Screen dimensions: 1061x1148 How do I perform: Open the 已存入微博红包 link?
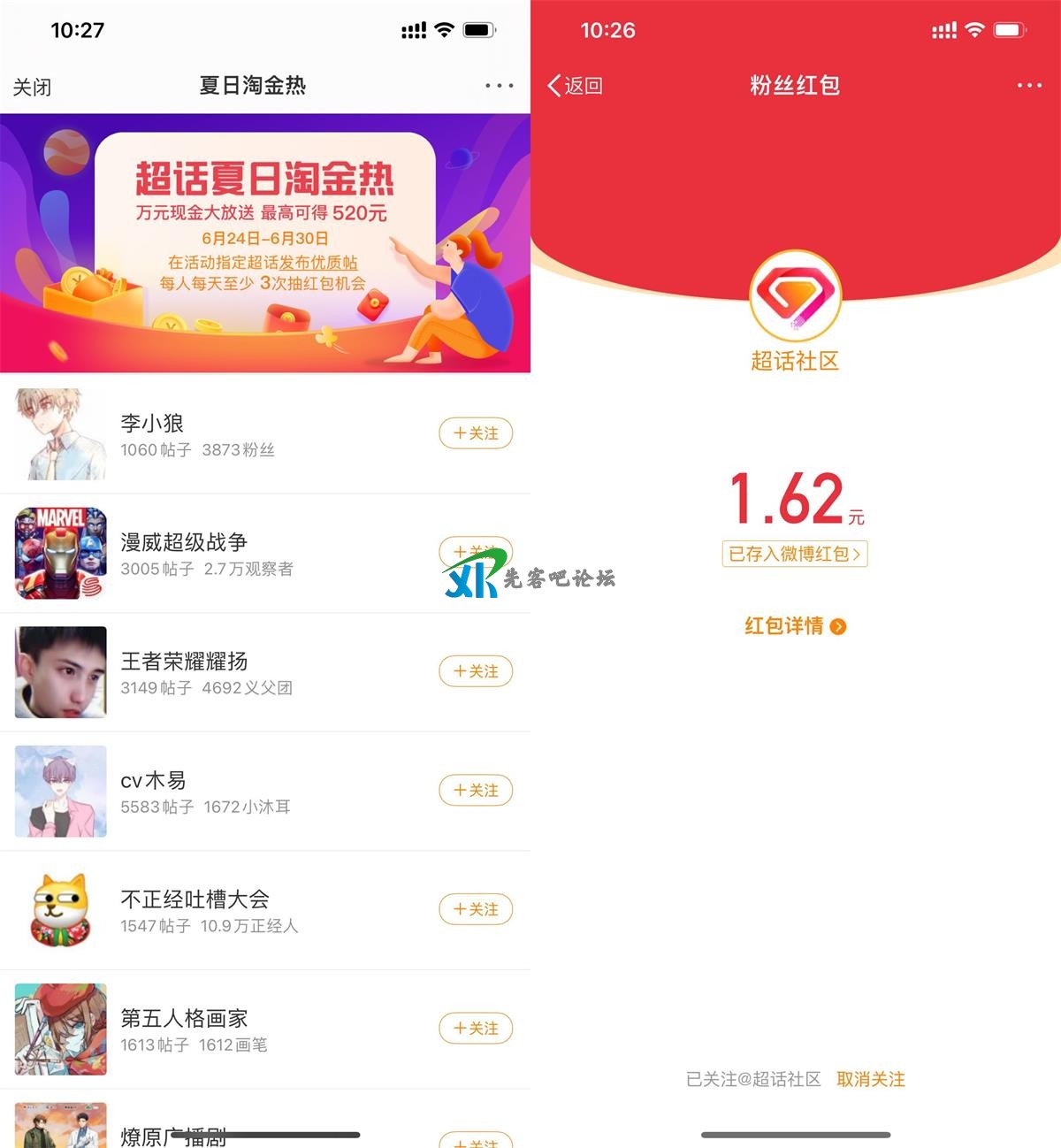794,554
